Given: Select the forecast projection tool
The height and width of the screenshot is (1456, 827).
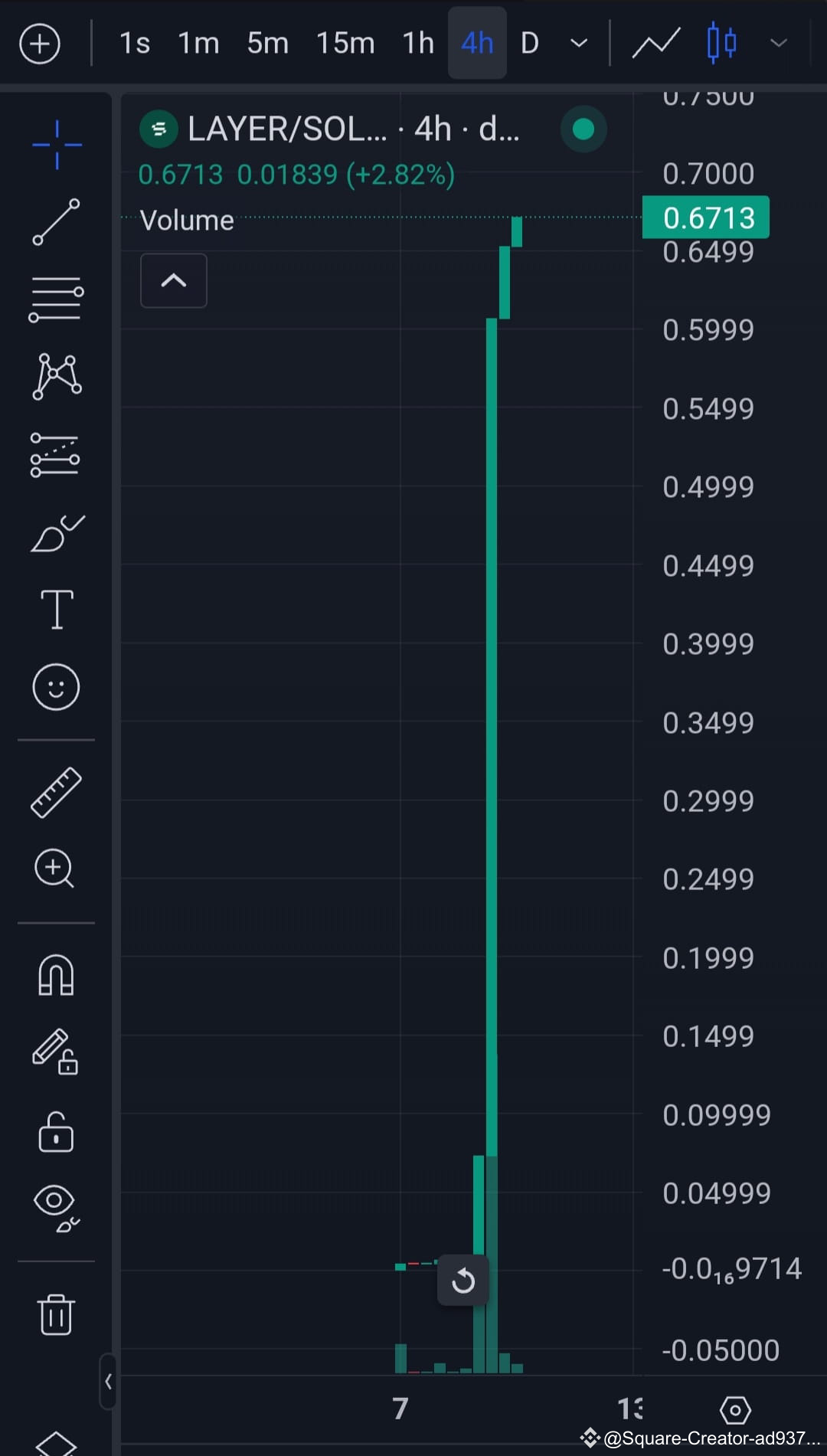Looking at the screenshot, I should point(56,456).
